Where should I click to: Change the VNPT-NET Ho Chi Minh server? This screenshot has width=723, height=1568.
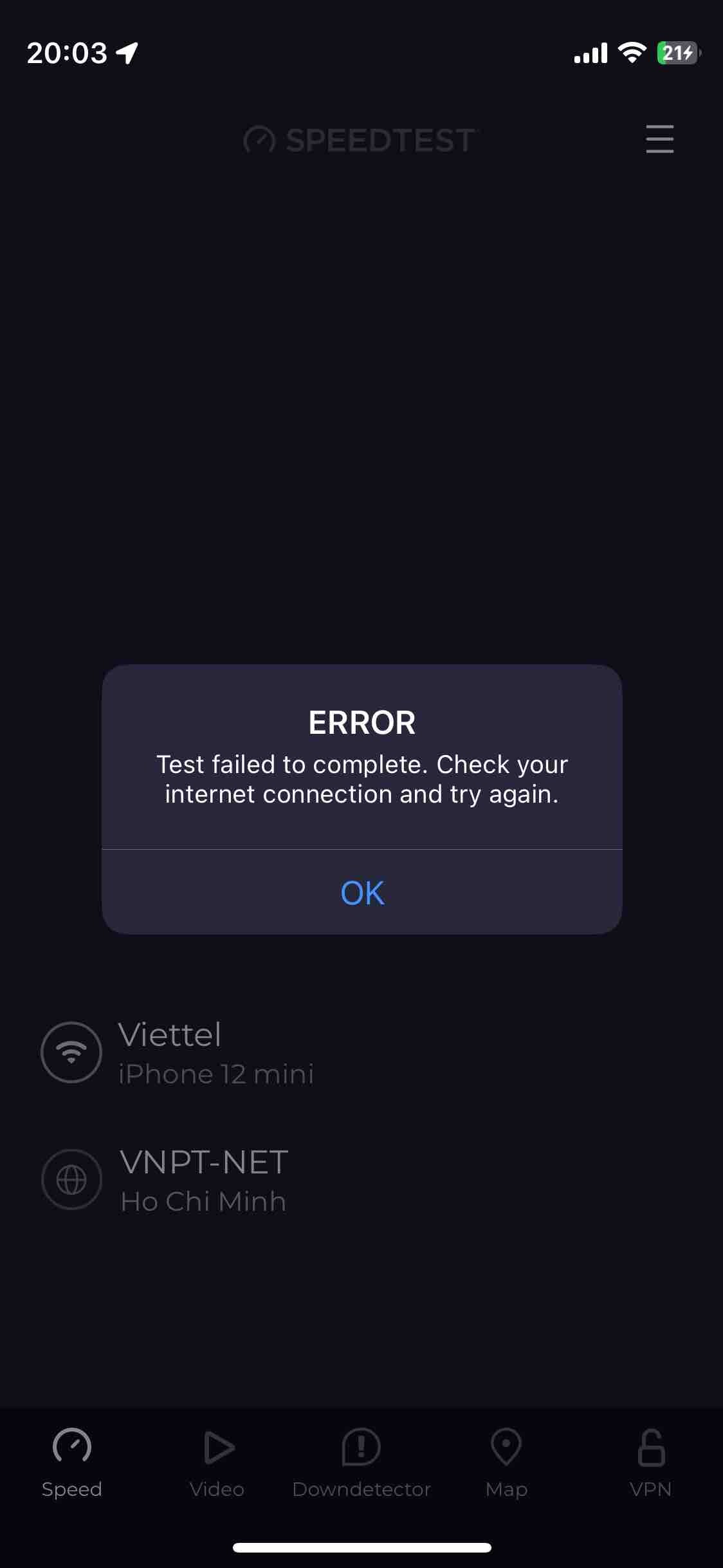[x=203, y=1181]
